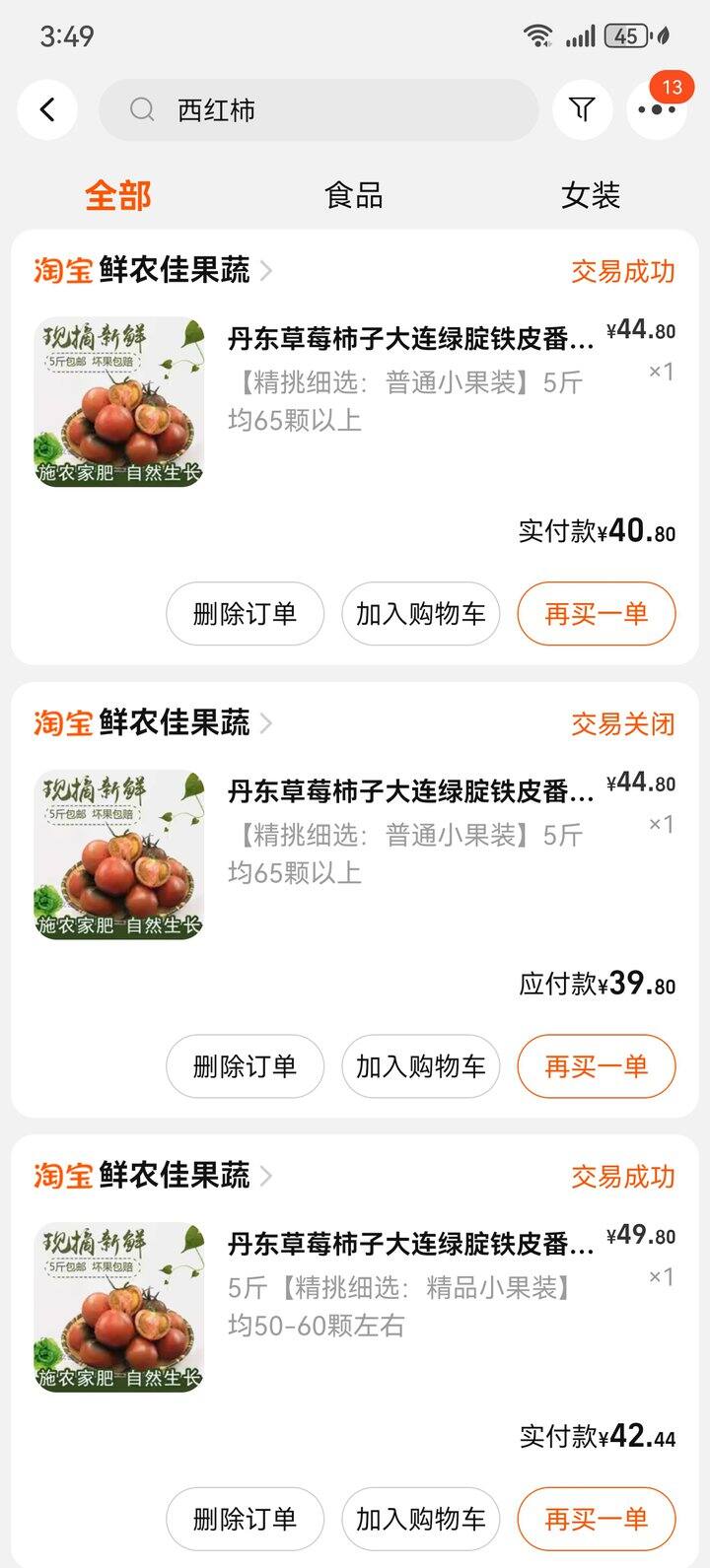This screenshot has width=710, height=1568.
Task: Select the 全部 tab
Action: (x=117, y=195)
